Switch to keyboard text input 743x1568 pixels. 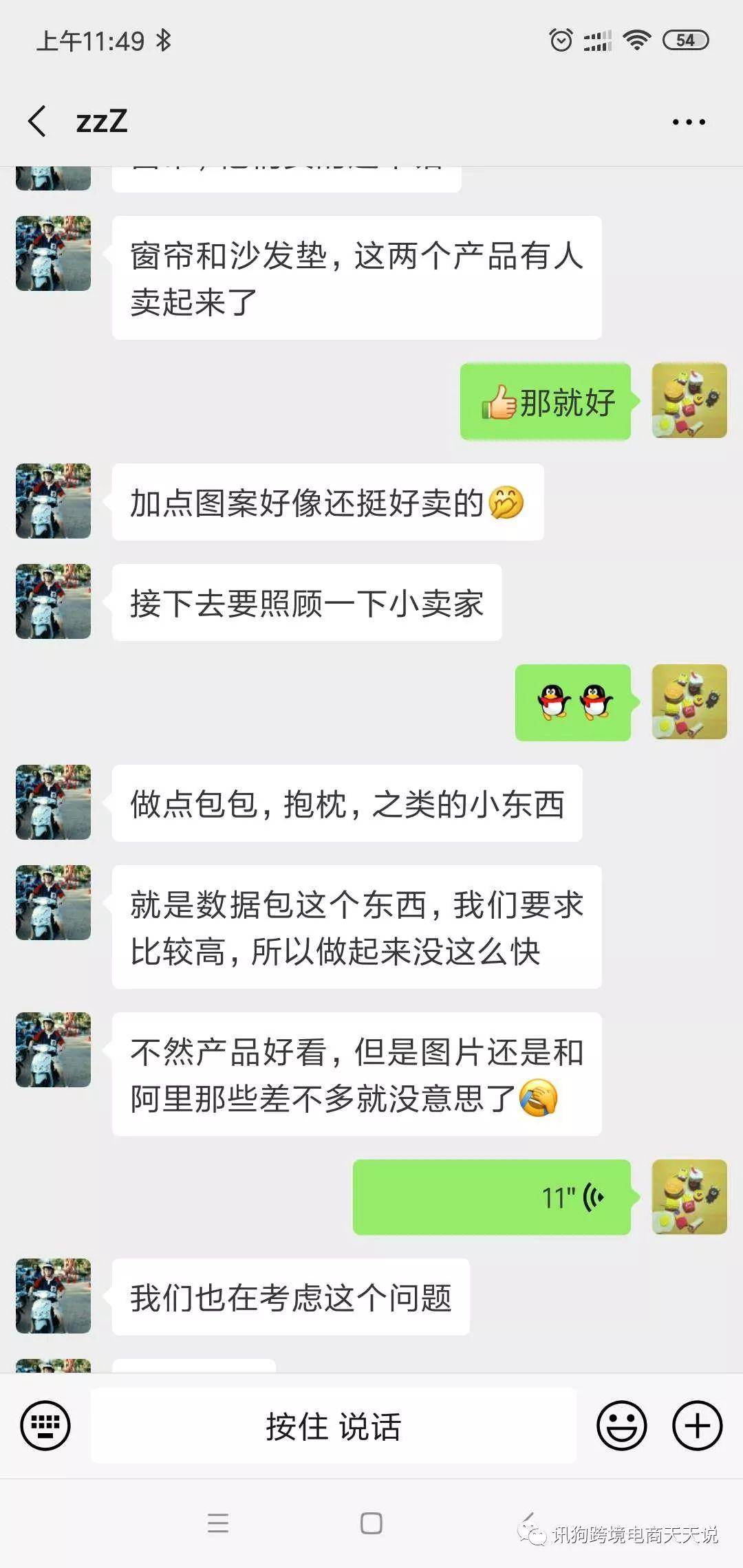click(45, 1426)
